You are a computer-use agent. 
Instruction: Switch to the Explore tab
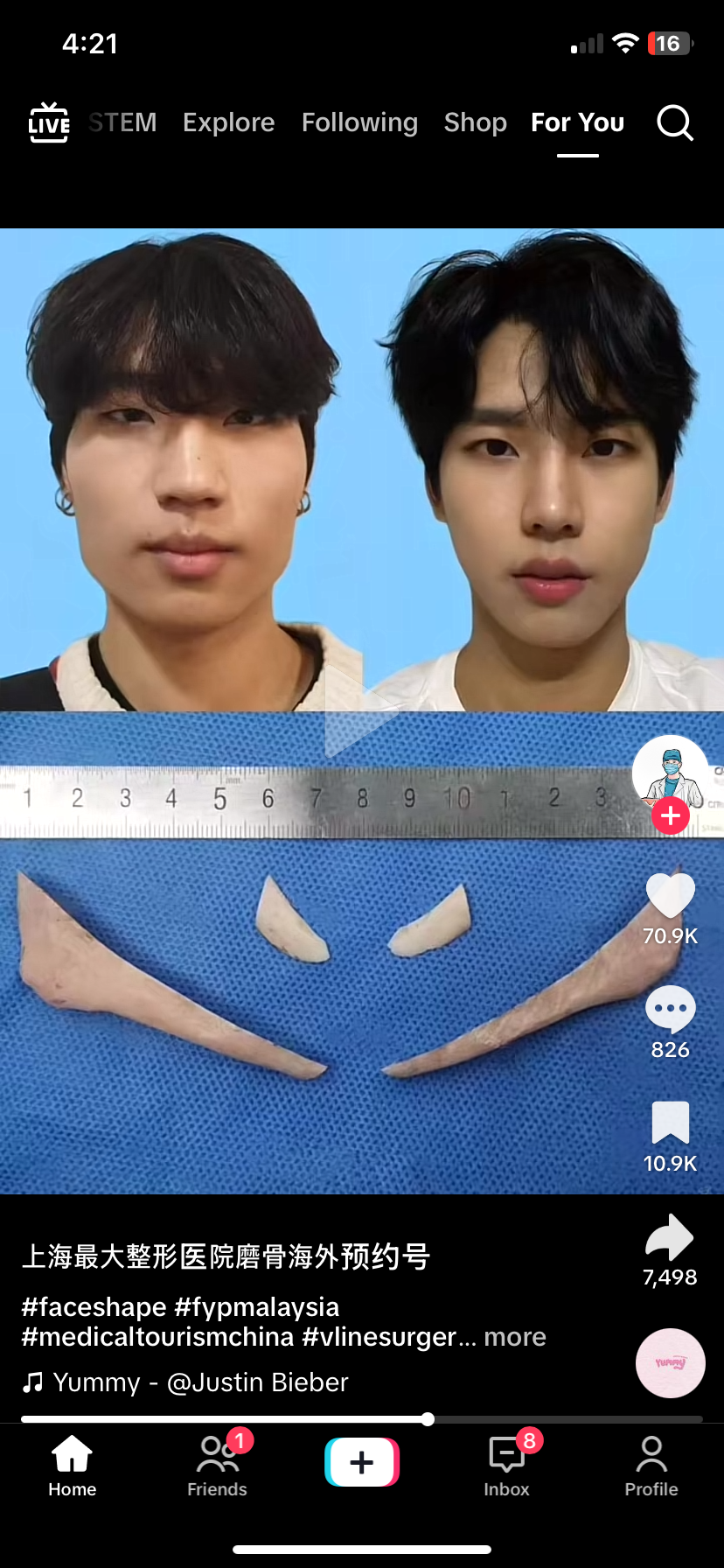tap(229, 122)
